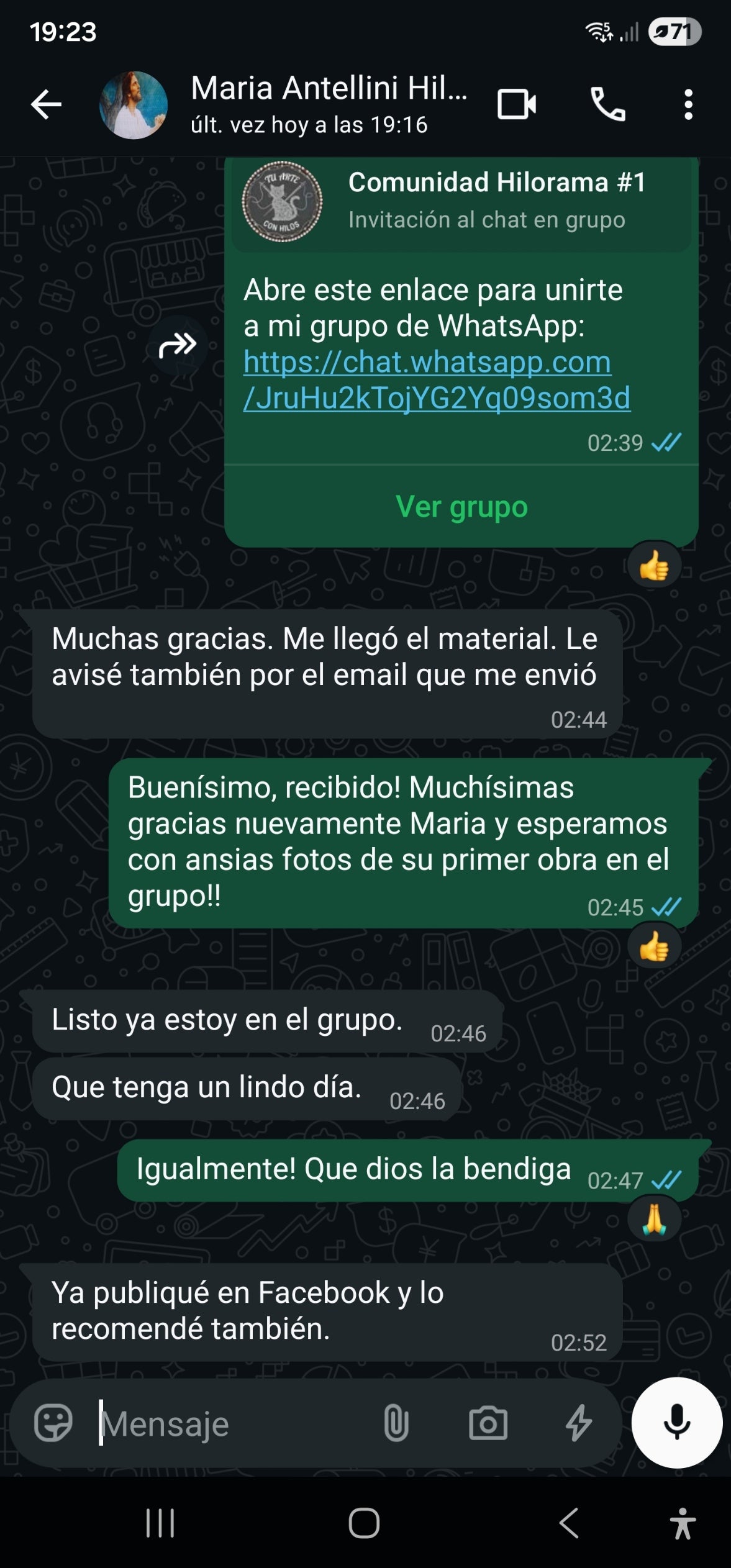Open quick replies lightning icon
Image resolution: width=731 pixels, height=1568 pixels.
579,1423
